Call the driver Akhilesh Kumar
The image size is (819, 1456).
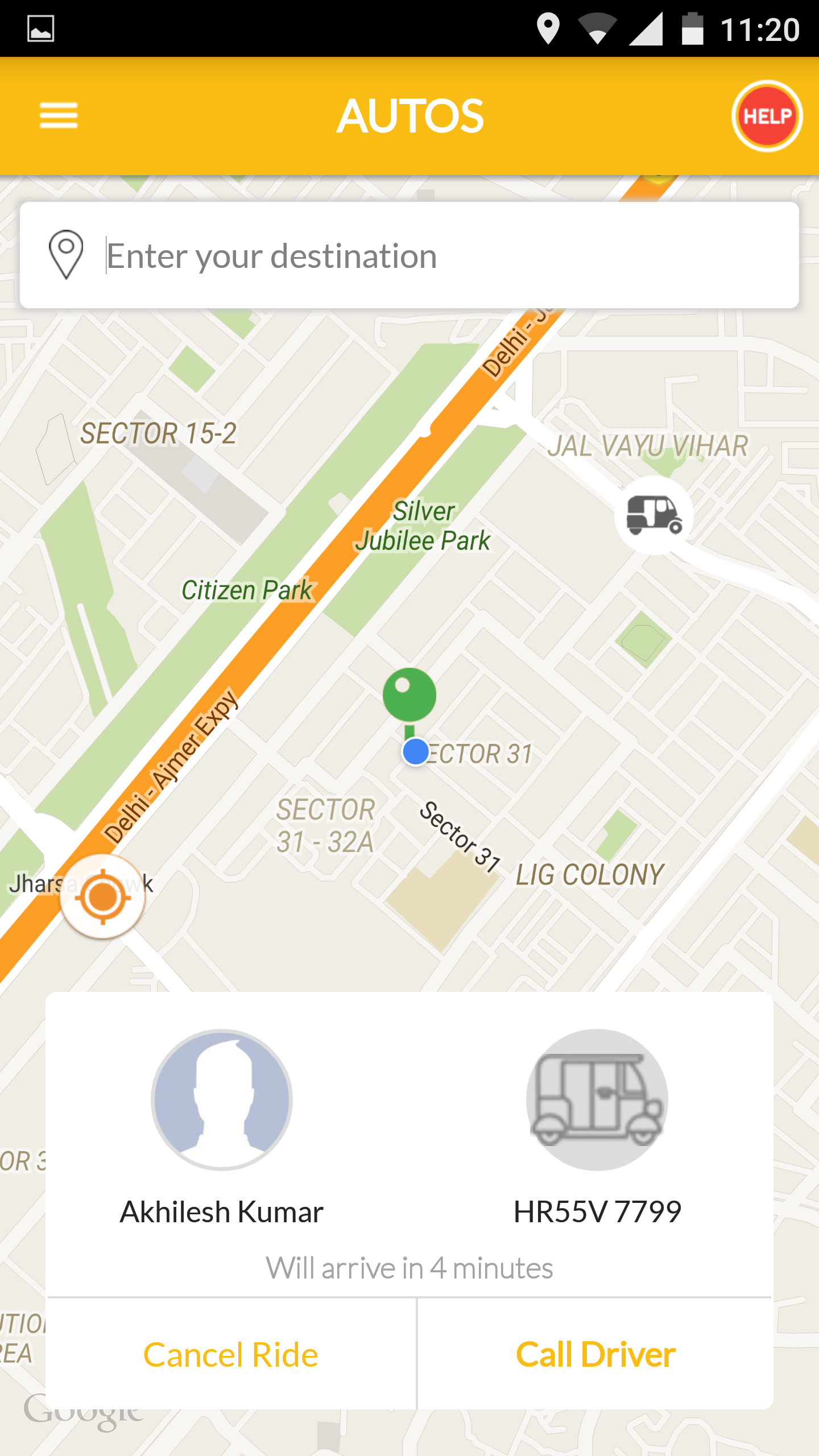595,1355
